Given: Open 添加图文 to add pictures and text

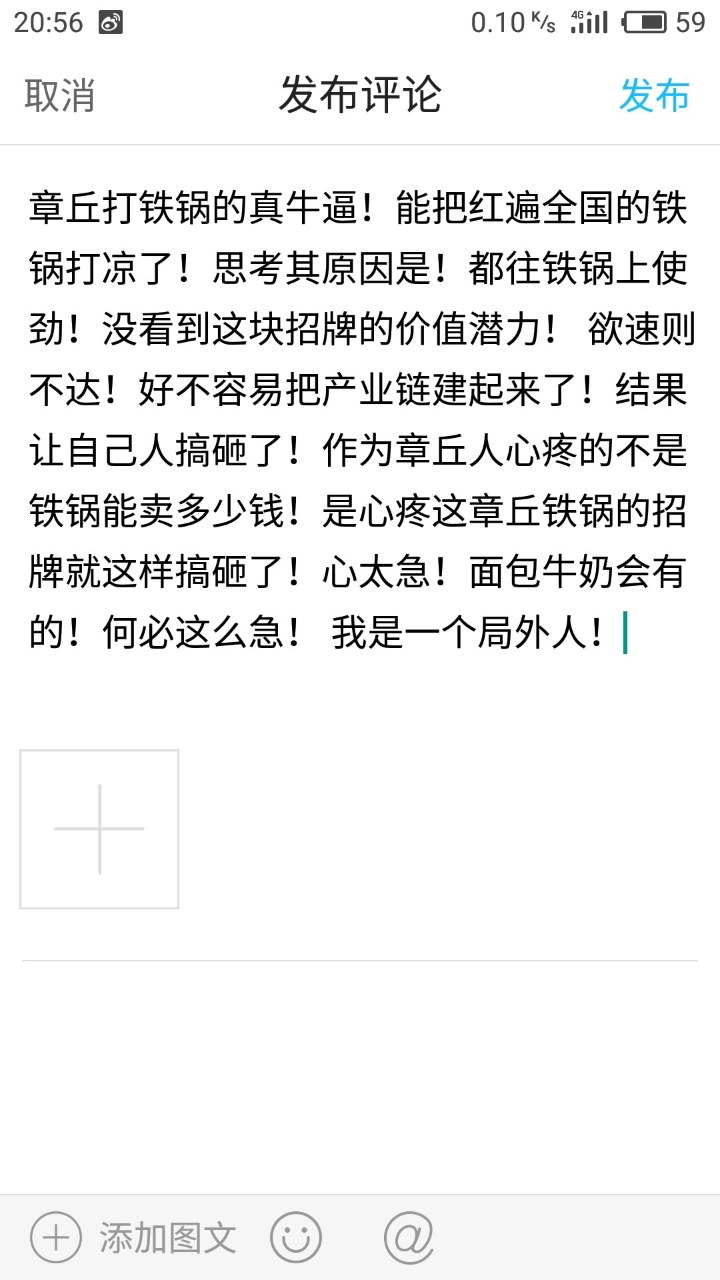Looking at the screenshot, I should (134, 1238).
